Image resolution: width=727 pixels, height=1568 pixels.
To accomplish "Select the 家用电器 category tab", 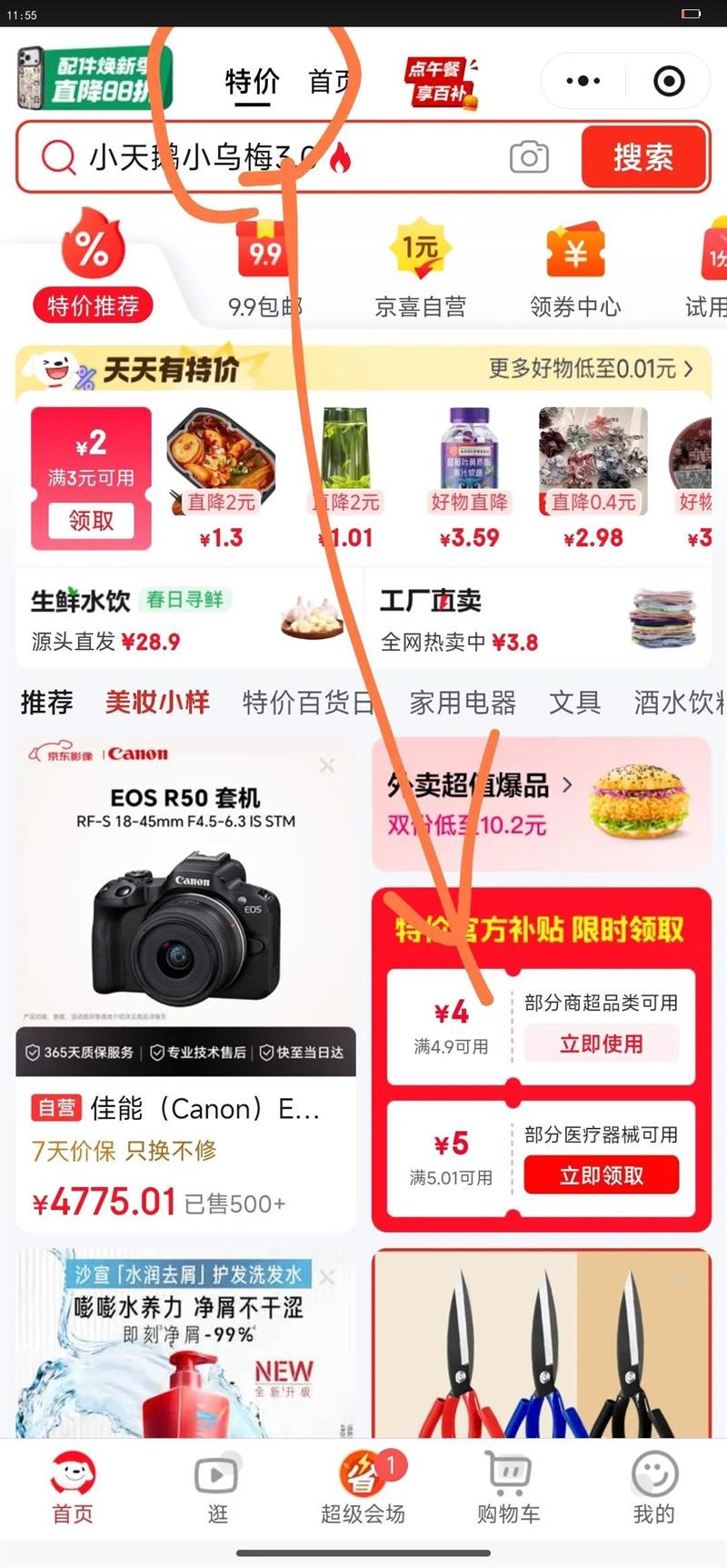I will coord(463,702).
